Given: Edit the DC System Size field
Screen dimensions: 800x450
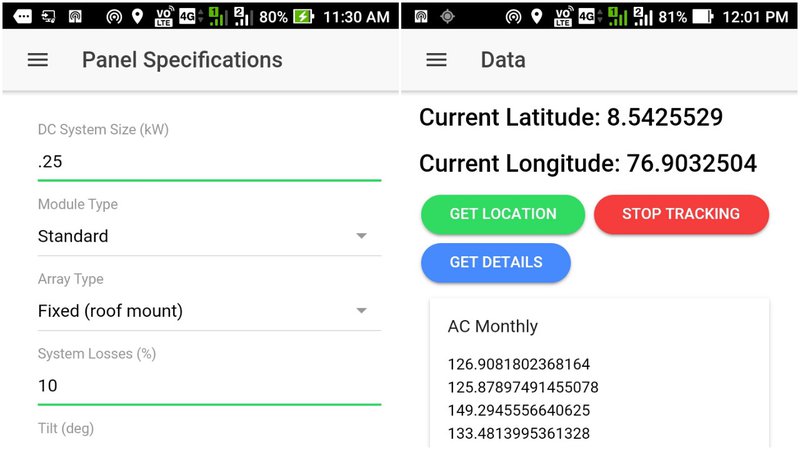Looking at the screenshot, I should point(209,162).
